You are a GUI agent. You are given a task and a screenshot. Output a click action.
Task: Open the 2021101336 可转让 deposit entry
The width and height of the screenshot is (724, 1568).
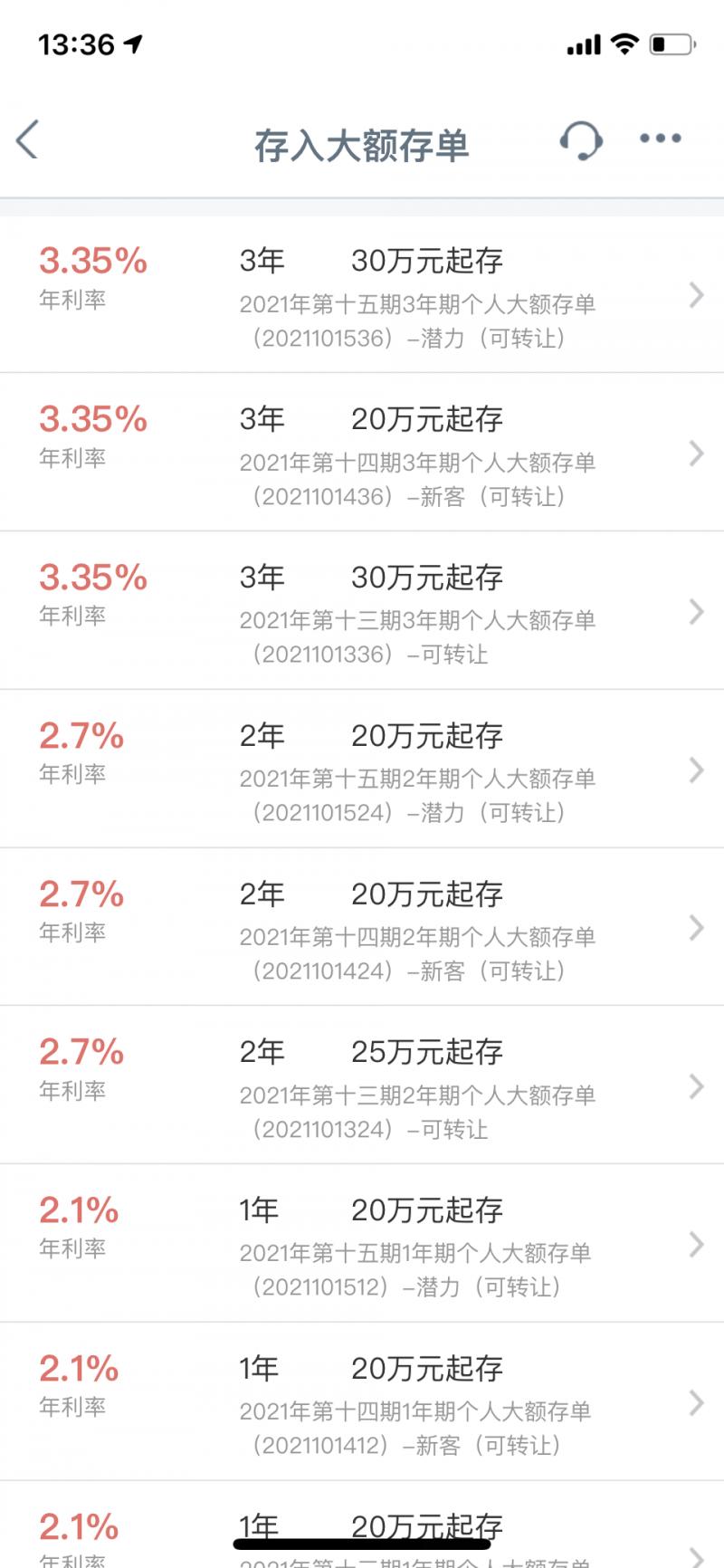pyautogui.click(x=362, y=612)
